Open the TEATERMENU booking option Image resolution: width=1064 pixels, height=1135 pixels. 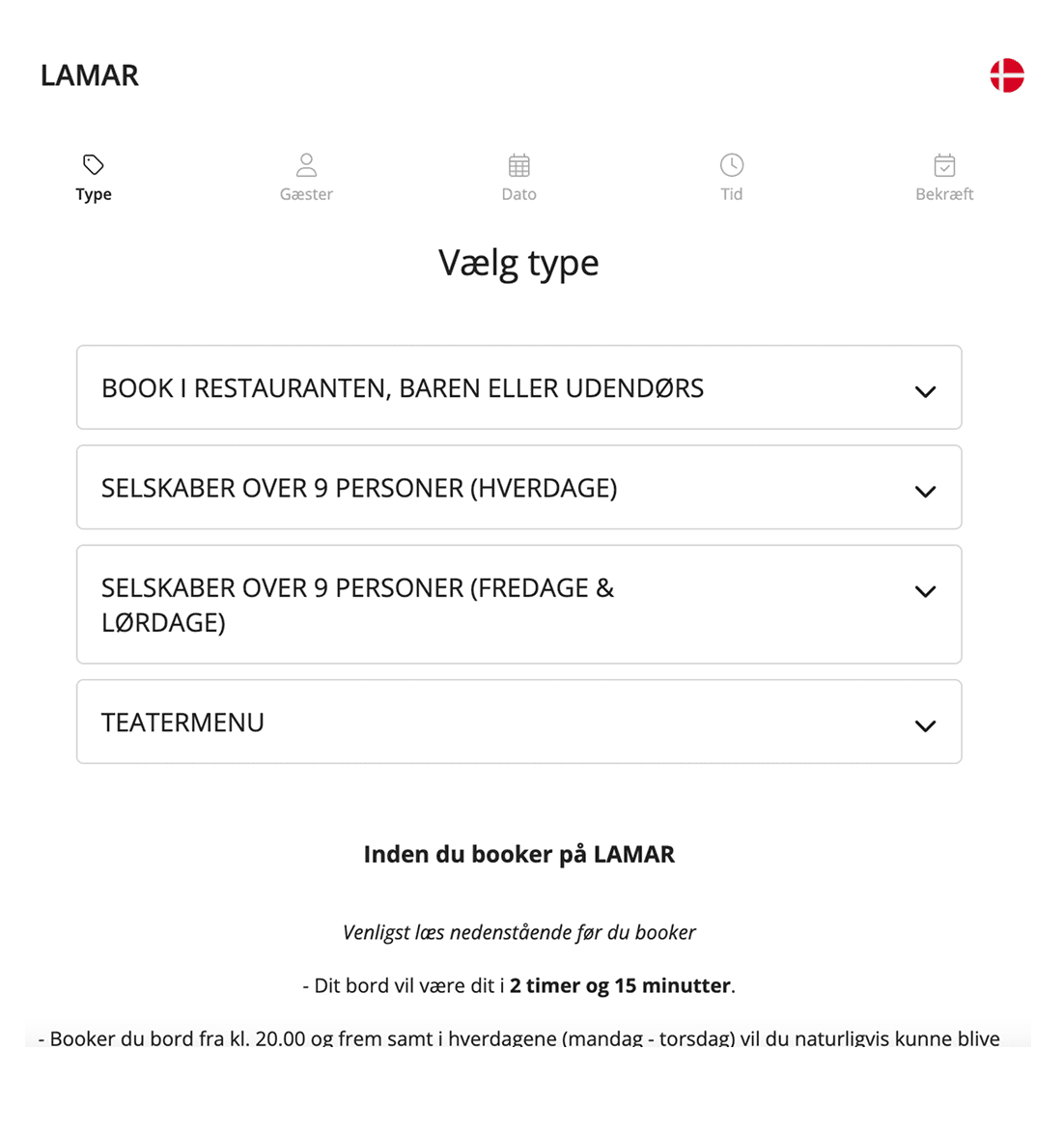click(x=518, y=722)
